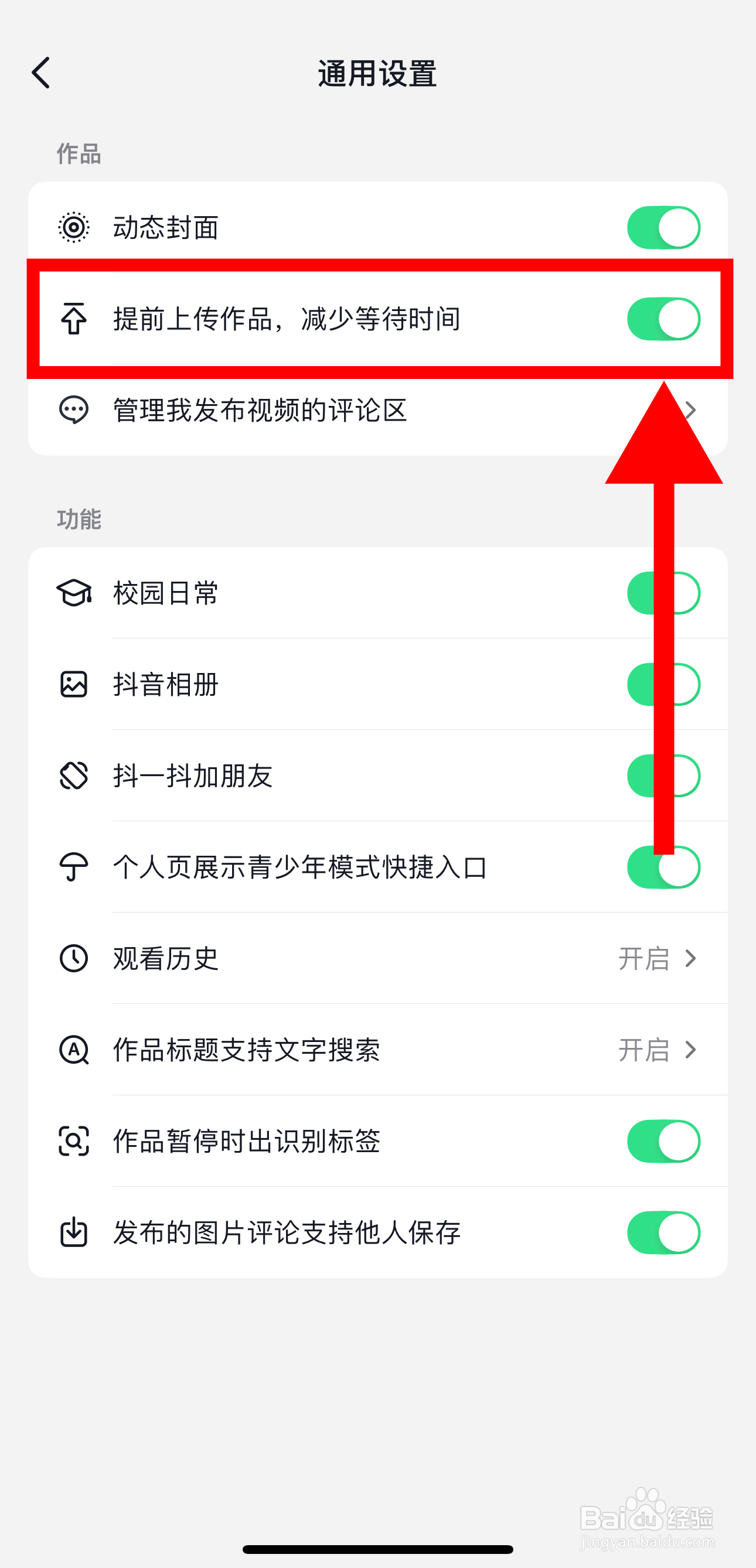Screen dimensions: 756x1568
Task: Tap the back arrow to leave 通用设置
Action: (x=41, y=72)
